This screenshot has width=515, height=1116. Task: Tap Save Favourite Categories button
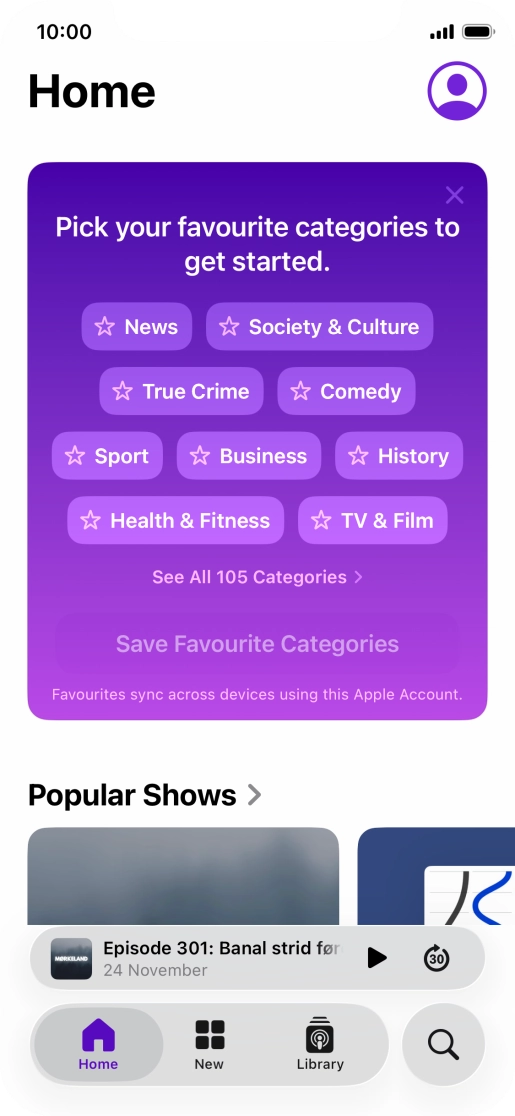[258, 644]
